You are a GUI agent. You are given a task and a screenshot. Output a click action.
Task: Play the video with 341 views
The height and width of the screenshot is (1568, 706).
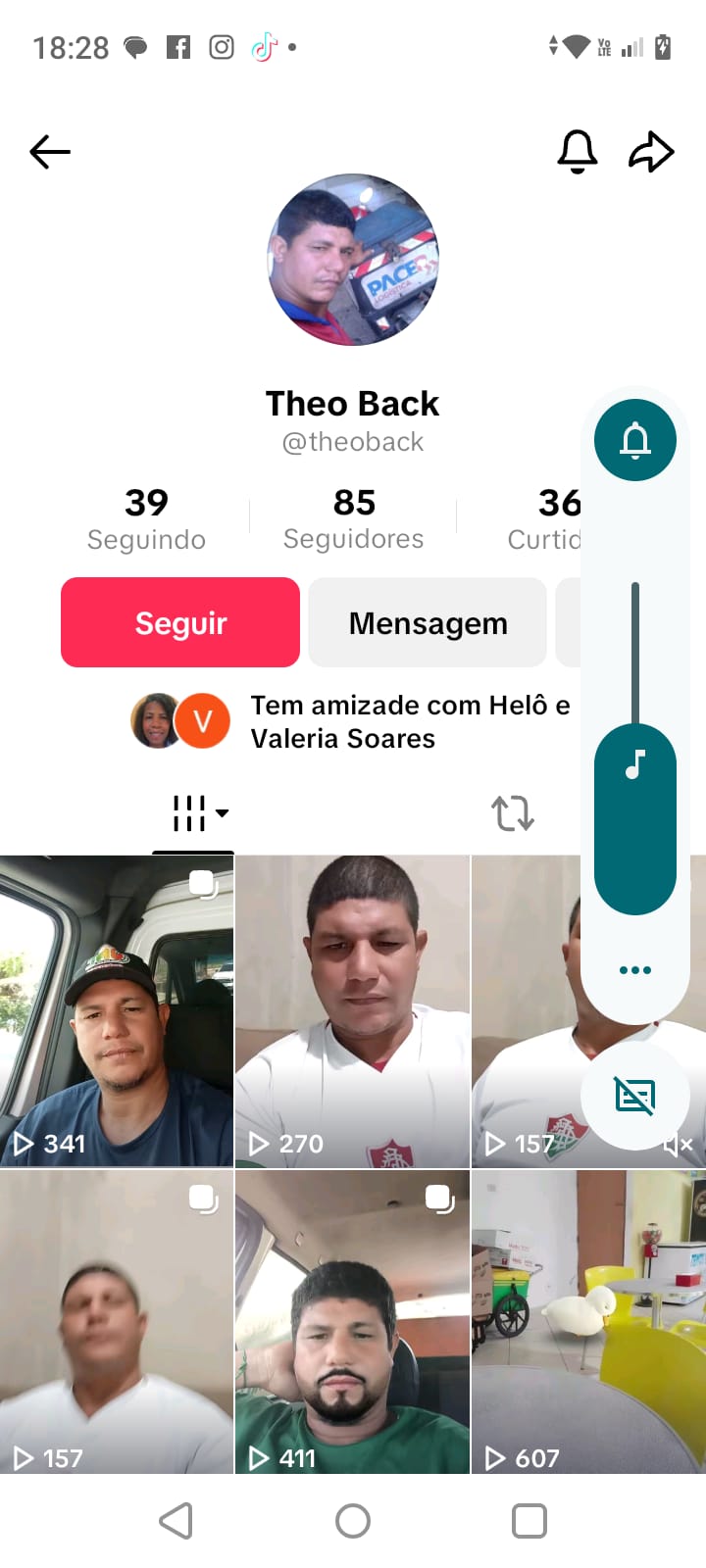[117, 1011]
